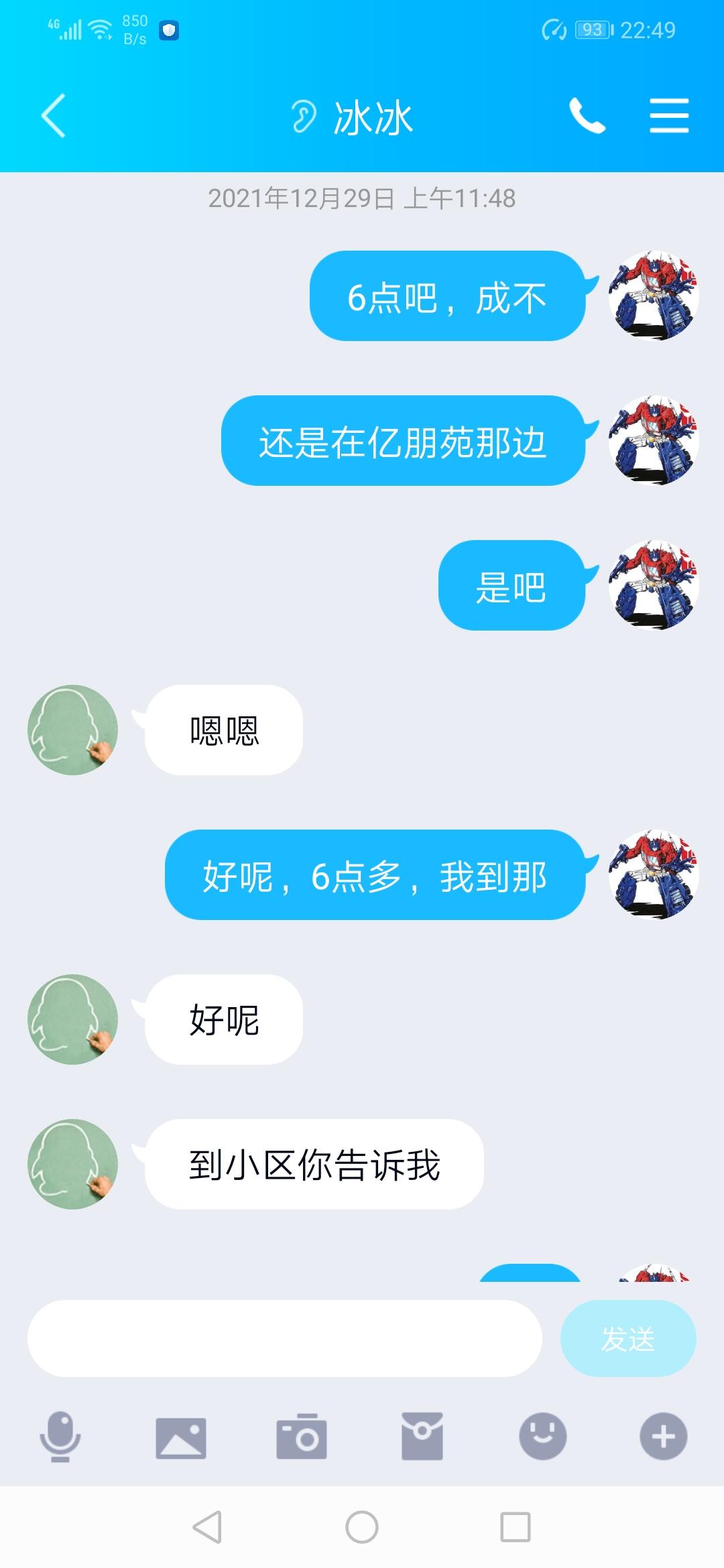This screenshot has height=1568, width=724.
Task: Tap the system home button
Action: tap(362, 1528)
